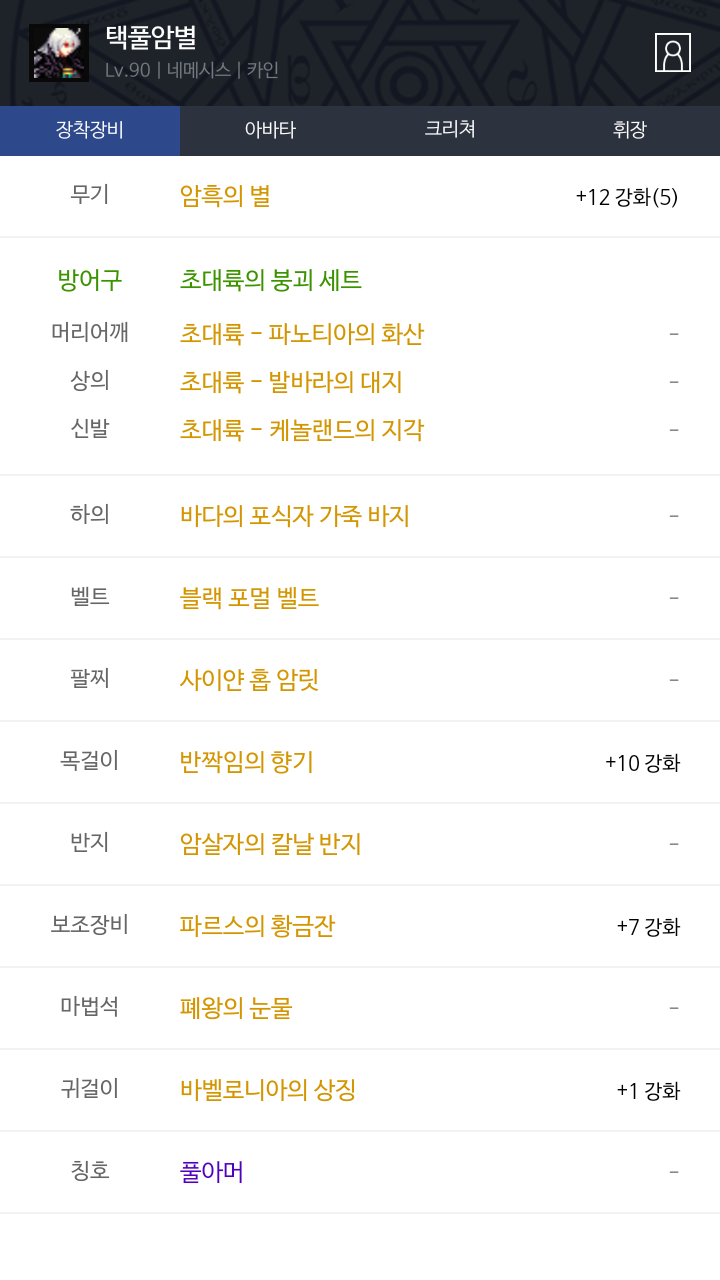Open 파르스의 황금잔 sub-equipment

click(x=257, y=926)
